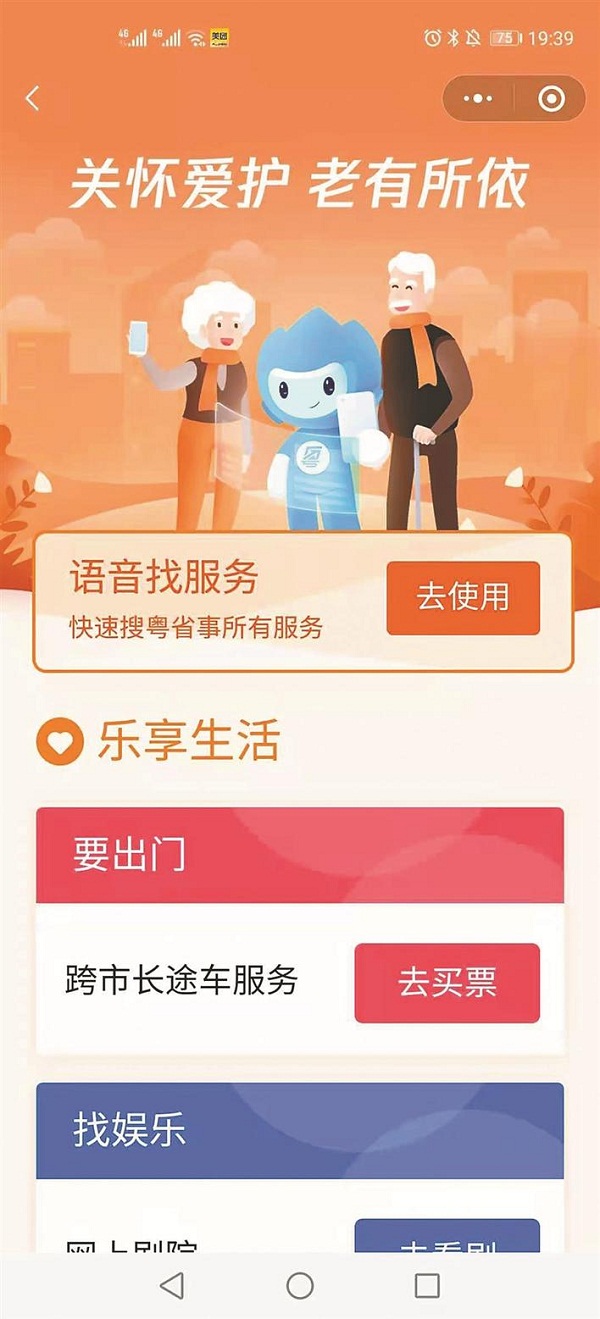Screen dimensions: 600x1319
Task: Close the mini program with the circle button
Action: (x=551, y=99)
